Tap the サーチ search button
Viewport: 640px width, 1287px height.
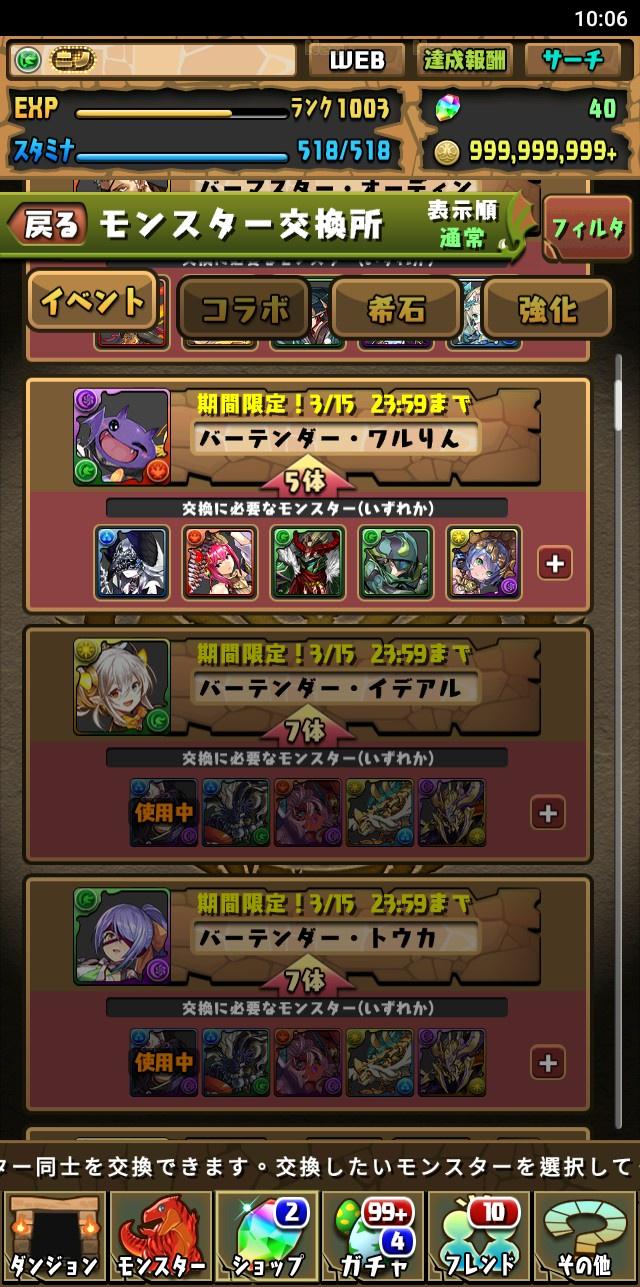tap(574, 60)
